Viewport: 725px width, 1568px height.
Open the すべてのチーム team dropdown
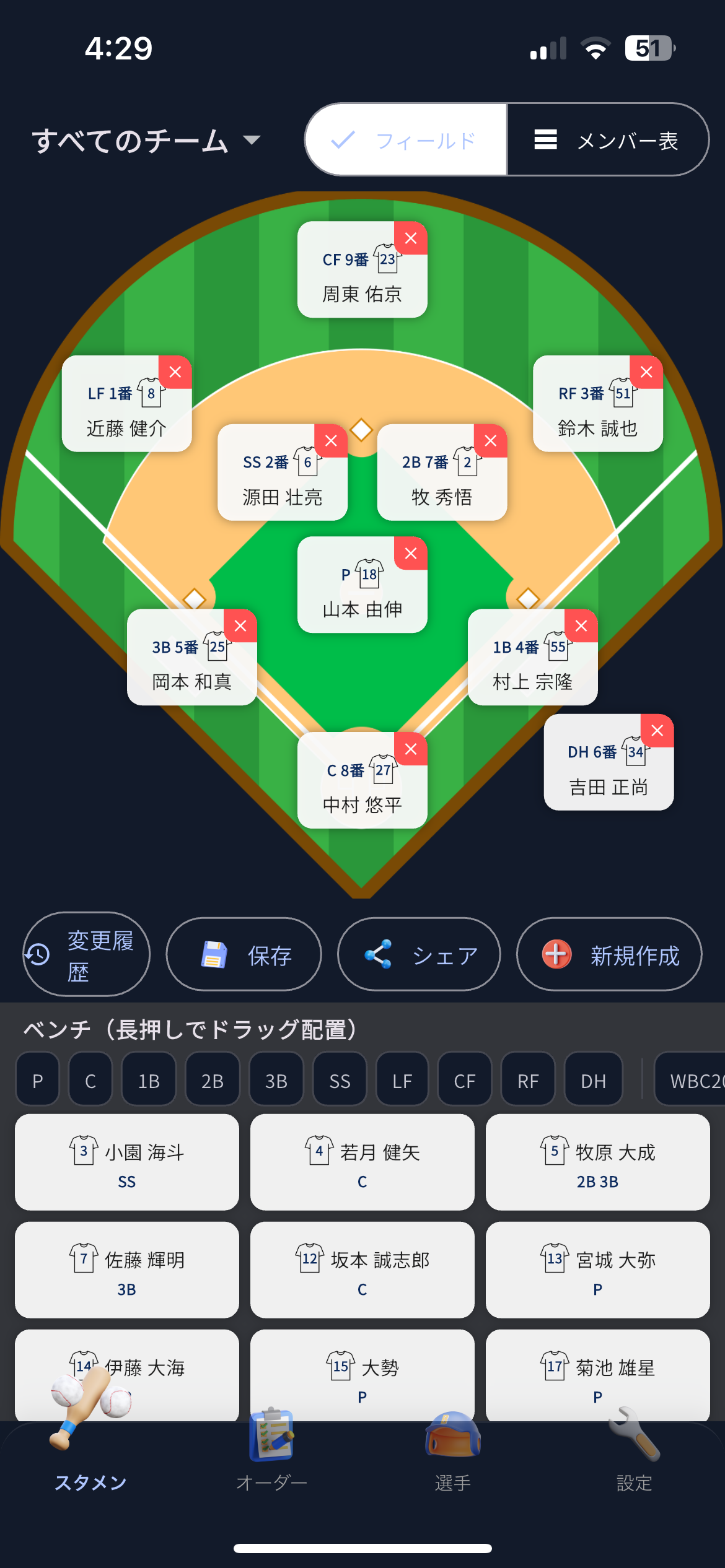click(x=144, y=141)
